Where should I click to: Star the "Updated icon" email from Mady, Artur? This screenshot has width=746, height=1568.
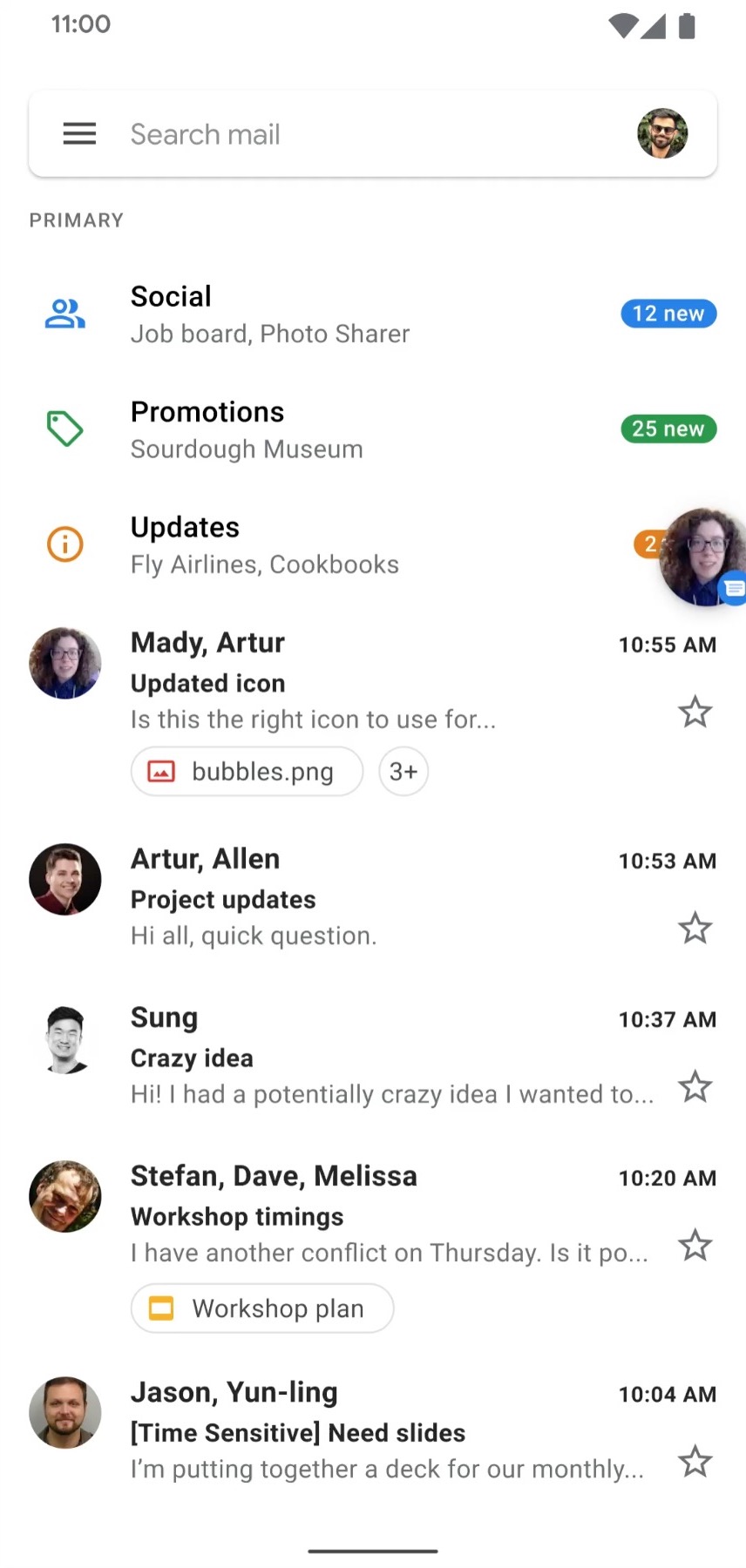click(695, 712)
